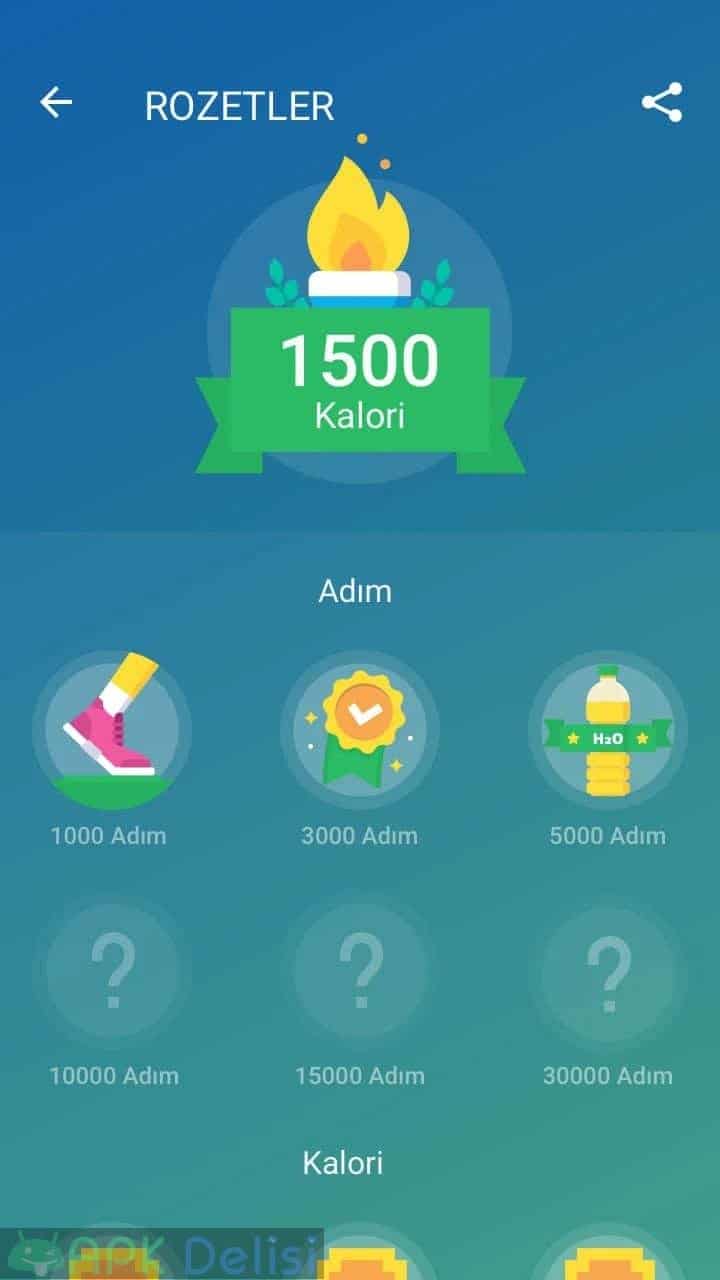The width and height of the screenshot is (720, 1280).
Task: Select the 3000 Adım medal badge
Action: 360,730
